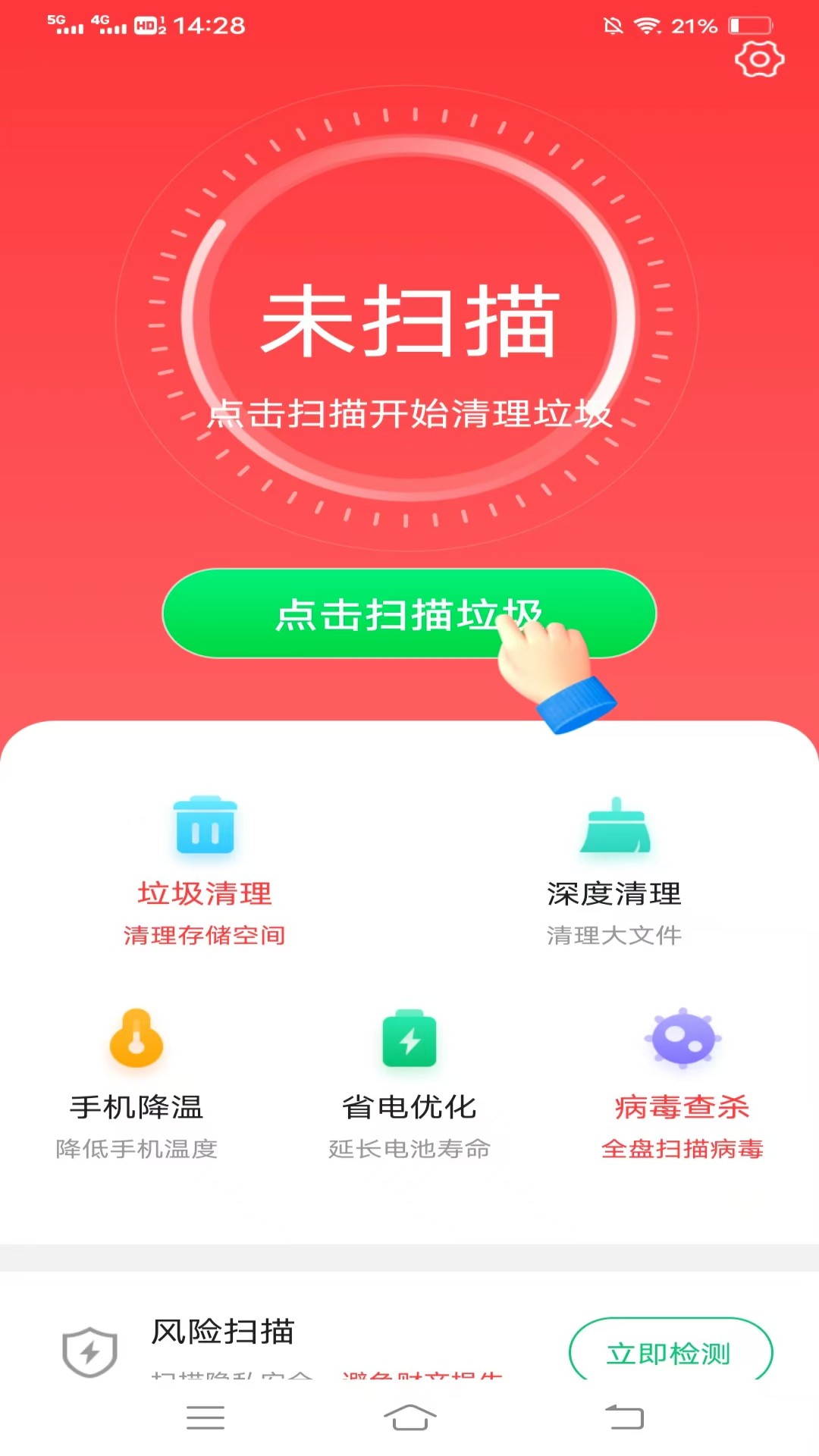Open the settings gear icon
The height and width of the screenshot is (1456, 819).
759,59
